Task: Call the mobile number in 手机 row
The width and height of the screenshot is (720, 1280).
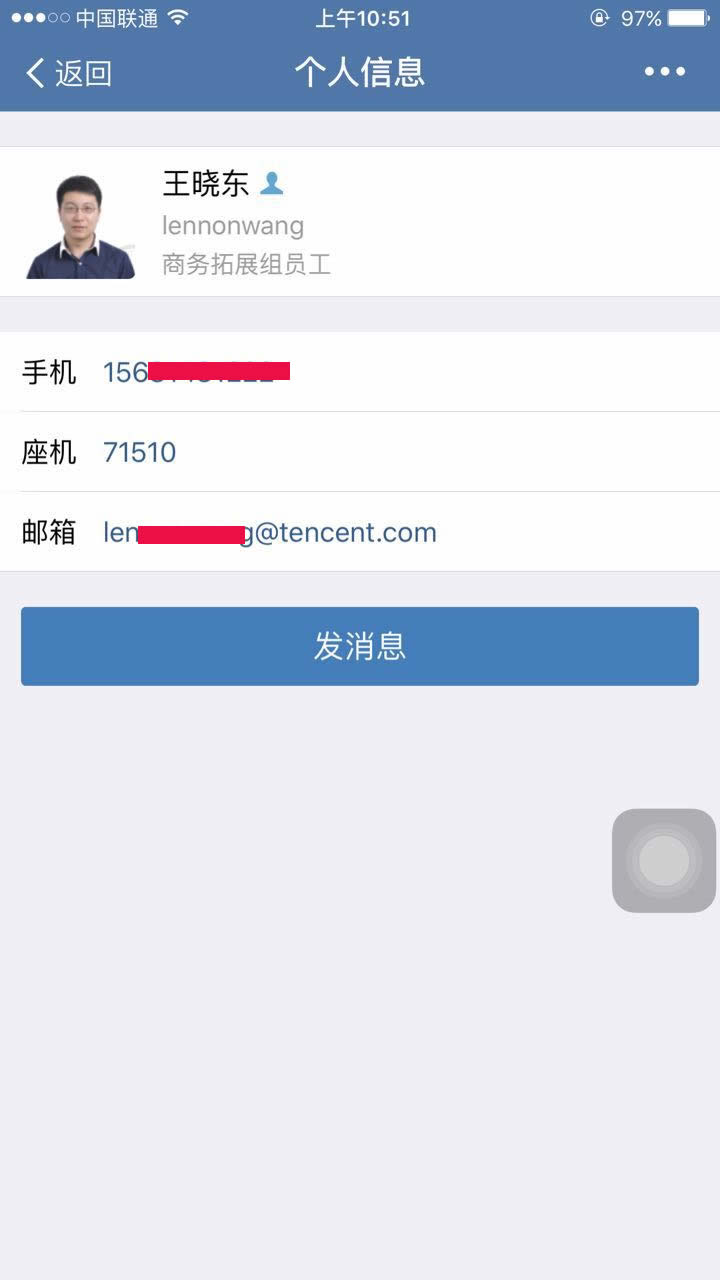Action: [196, 372]
